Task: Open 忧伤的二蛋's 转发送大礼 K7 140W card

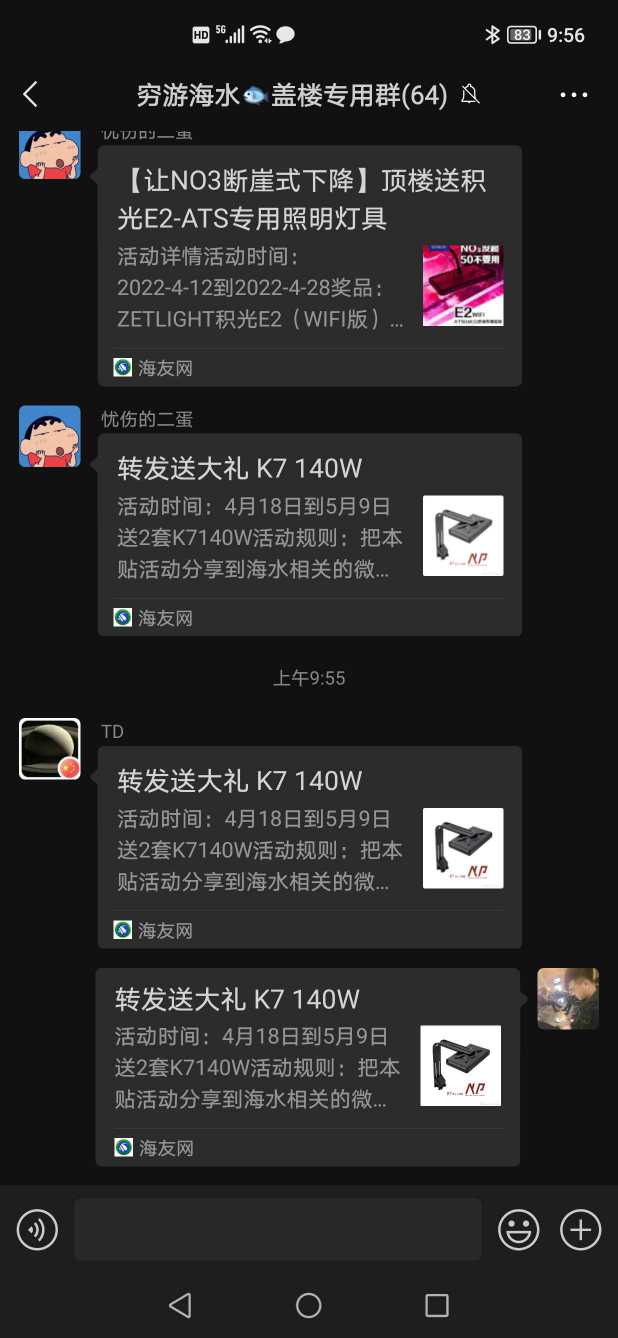Action: 309,534
